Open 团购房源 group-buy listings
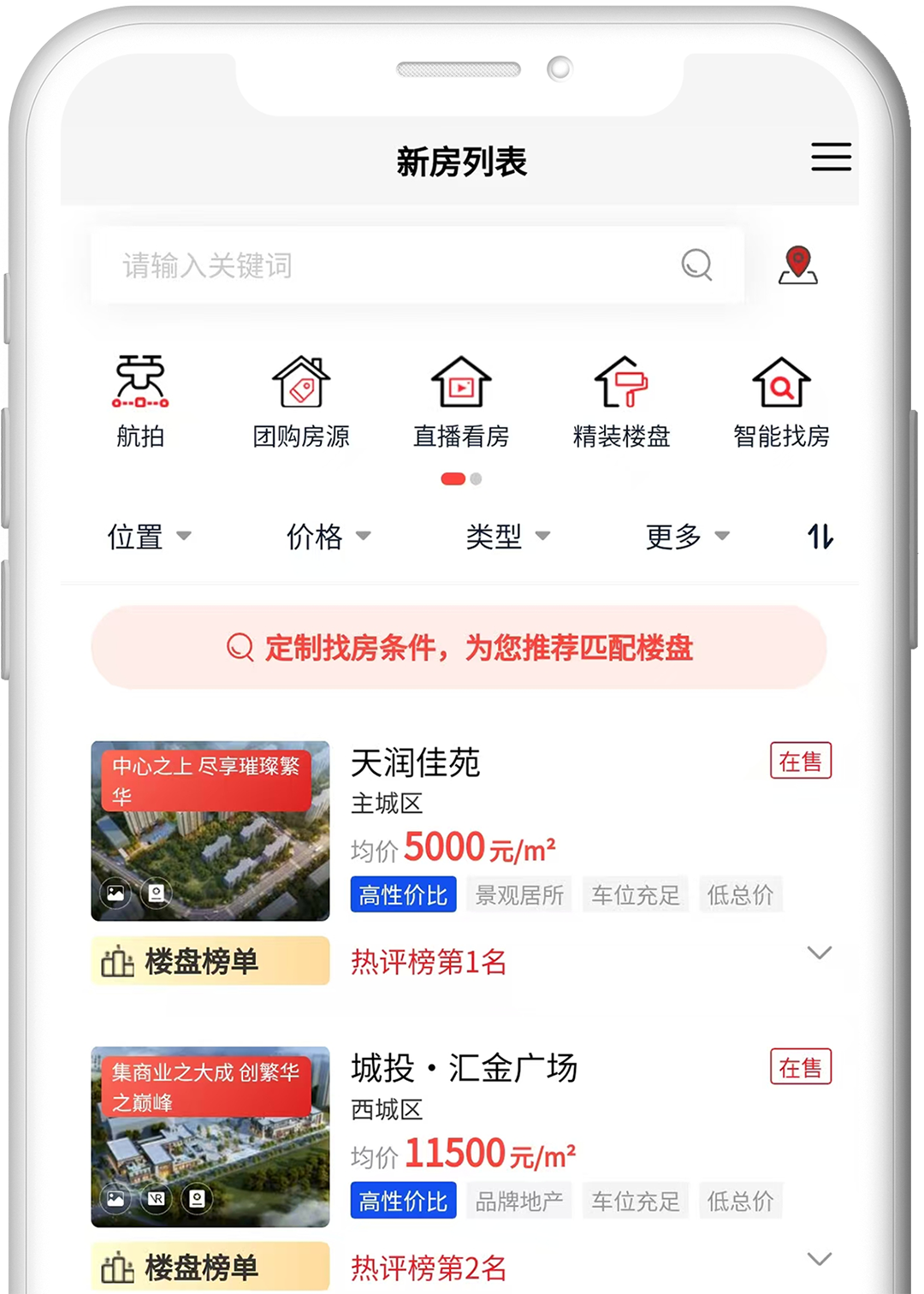This screenshot has width=924, height=1294. 301,401
